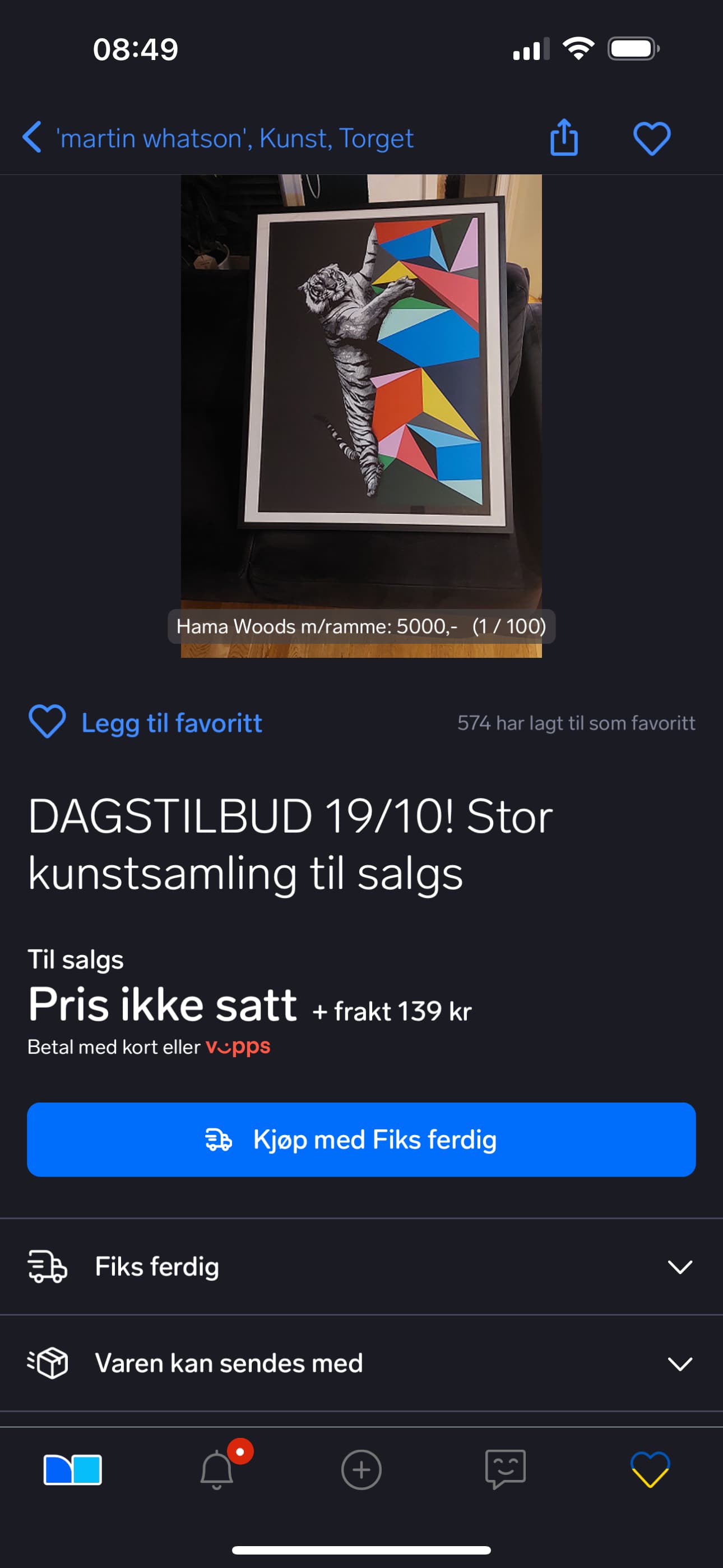
Task: Favorite the listing via top heart icon
Action: [x=652, y=138]
